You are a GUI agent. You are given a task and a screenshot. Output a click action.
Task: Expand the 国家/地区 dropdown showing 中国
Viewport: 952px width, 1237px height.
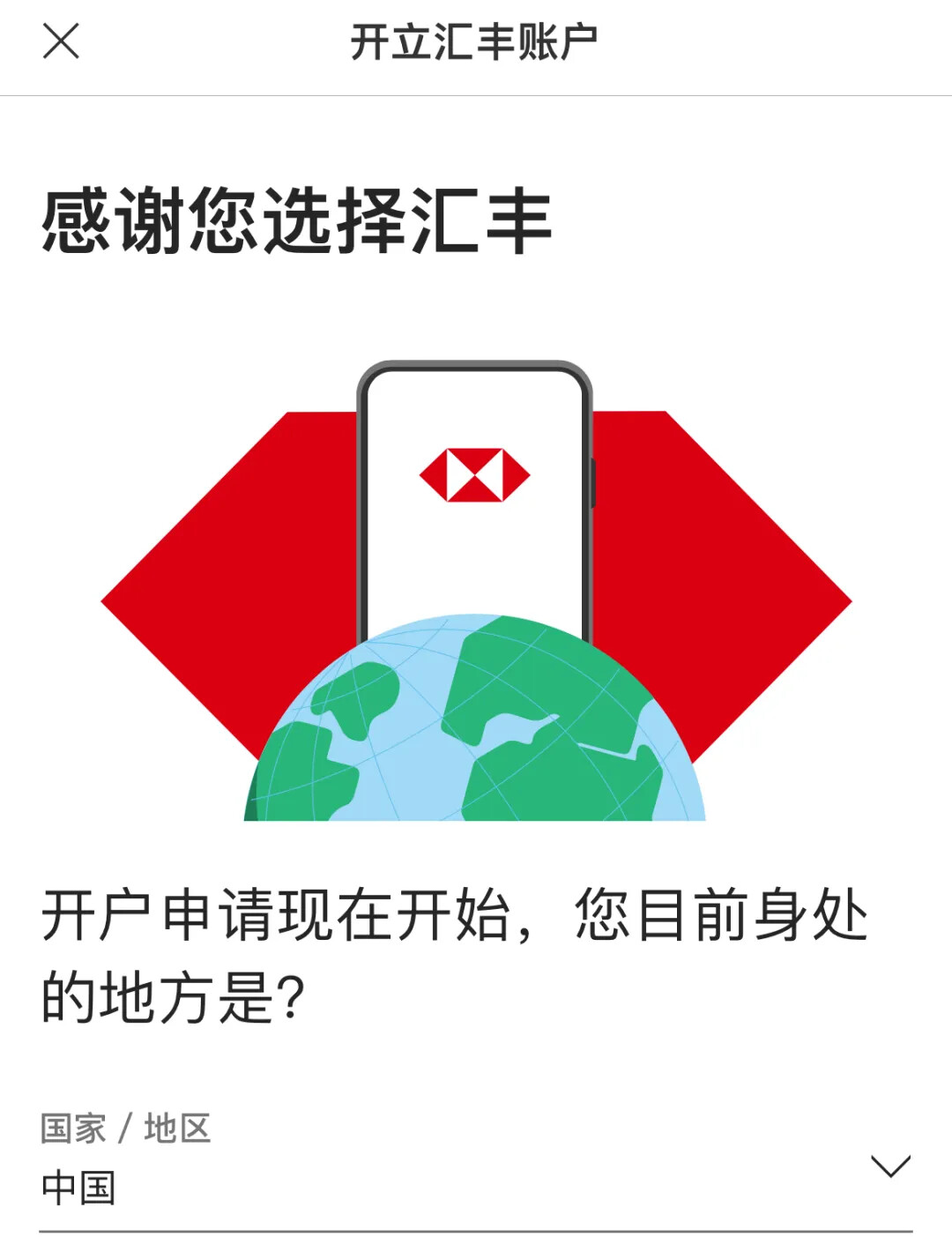pos(889,1166)
